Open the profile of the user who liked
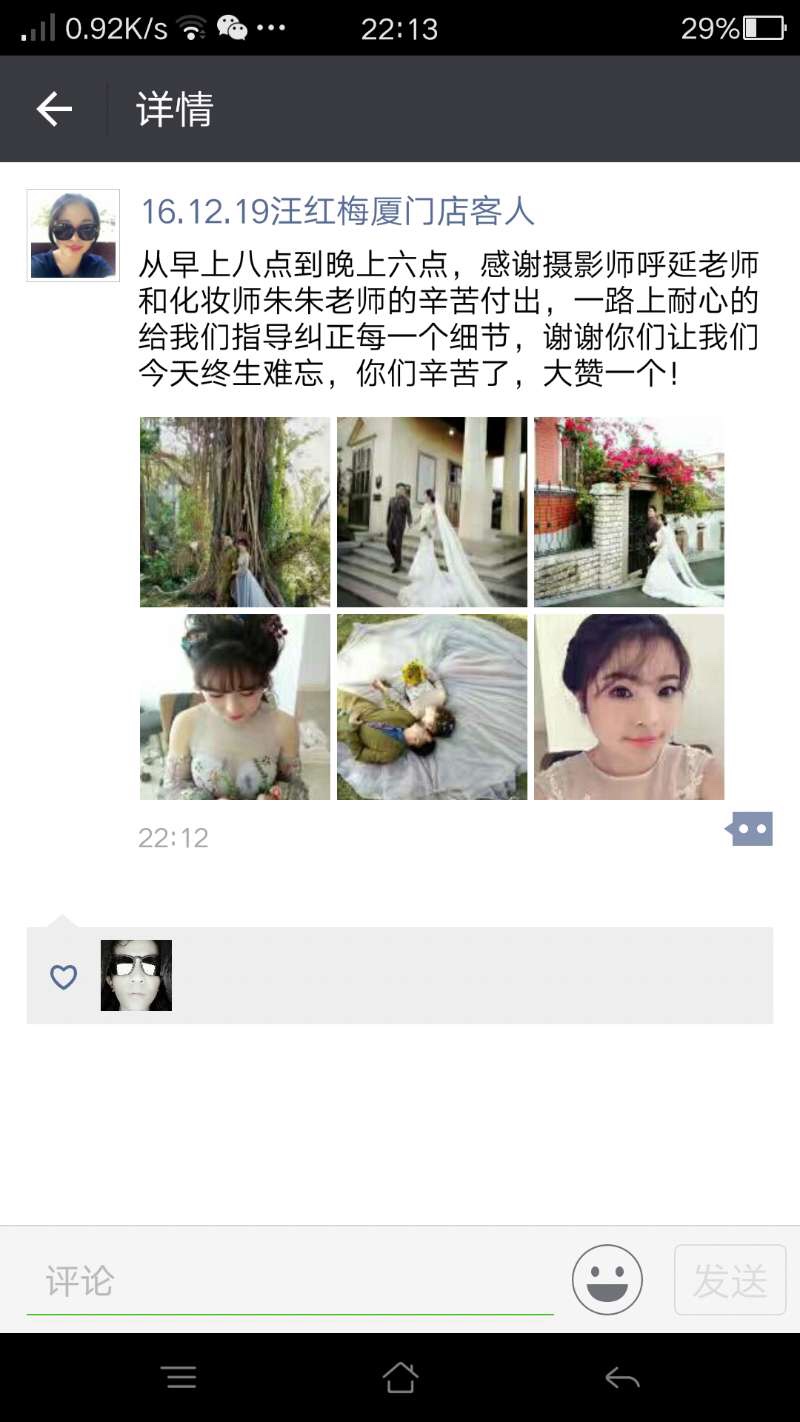The width and height of the screenshot is (800, 1422). tap(136, 975)
